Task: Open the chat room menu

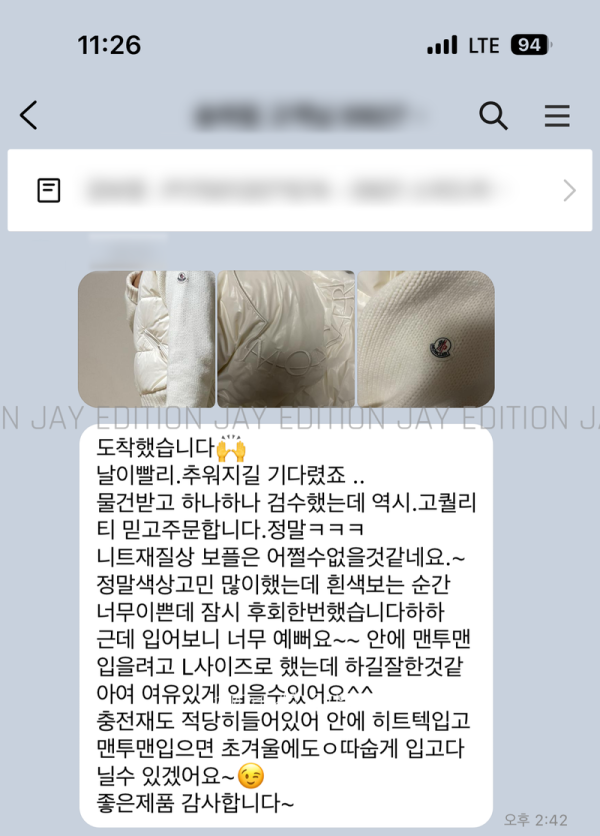Action: [557, 116]
